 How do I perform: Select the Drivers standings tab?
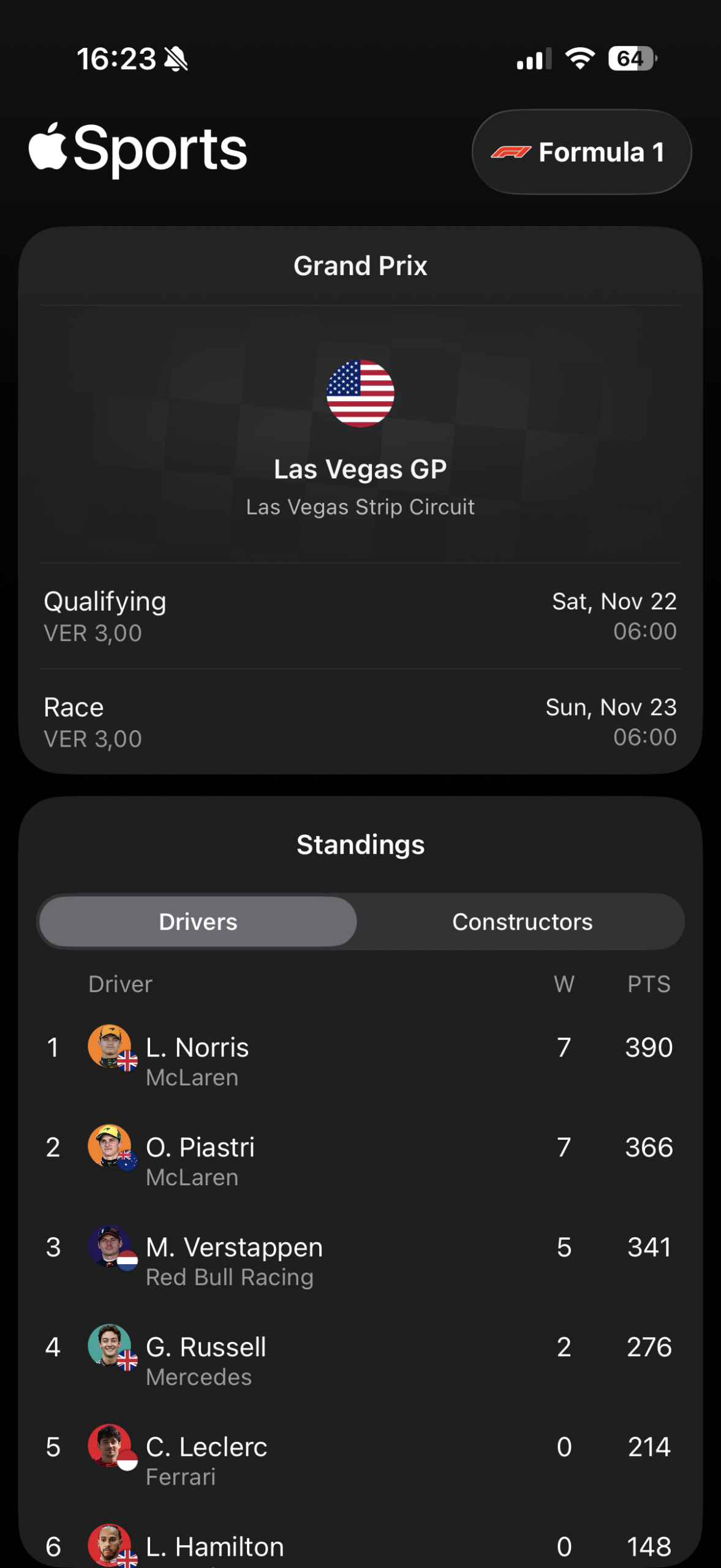tap(198, 922)
